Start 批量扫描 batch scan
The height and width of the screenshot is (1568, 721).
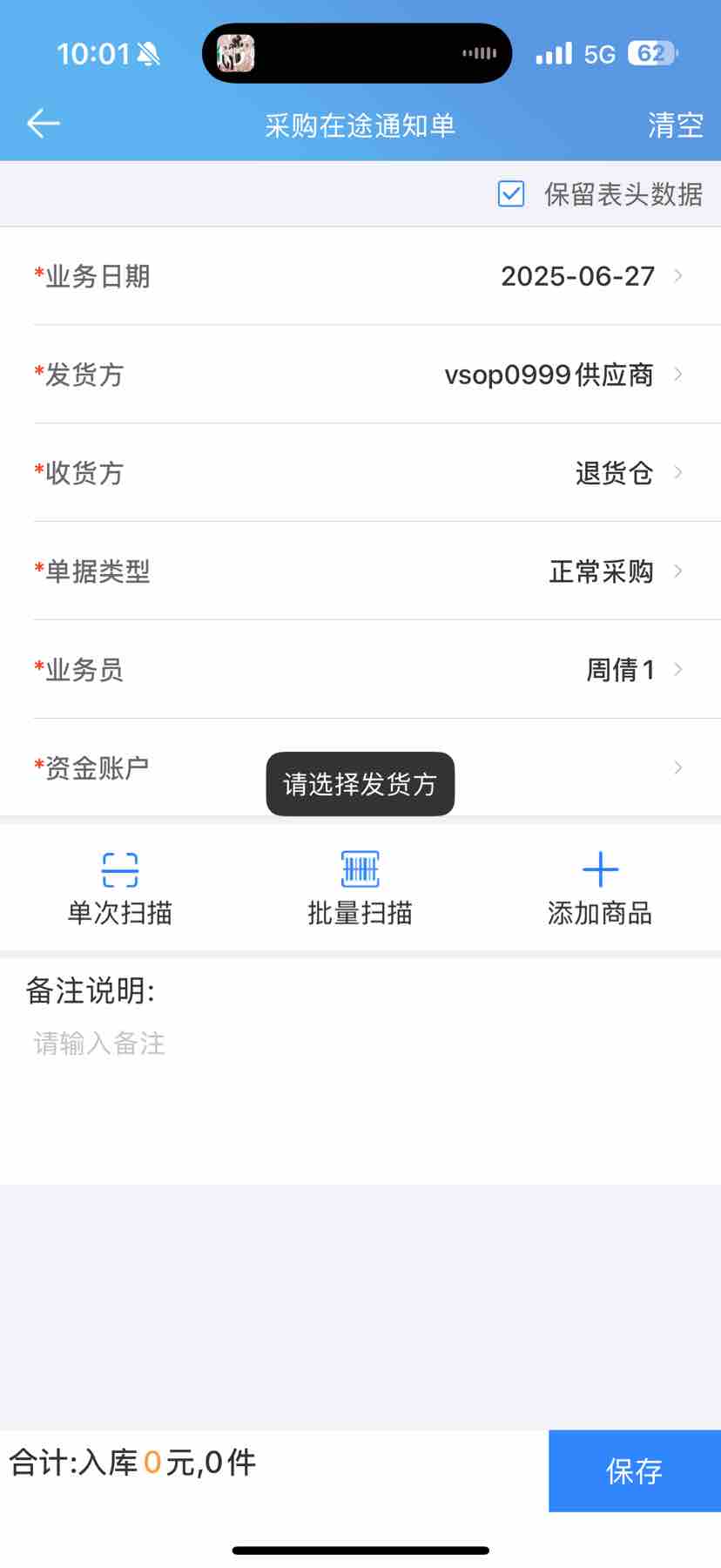(360, 887)
